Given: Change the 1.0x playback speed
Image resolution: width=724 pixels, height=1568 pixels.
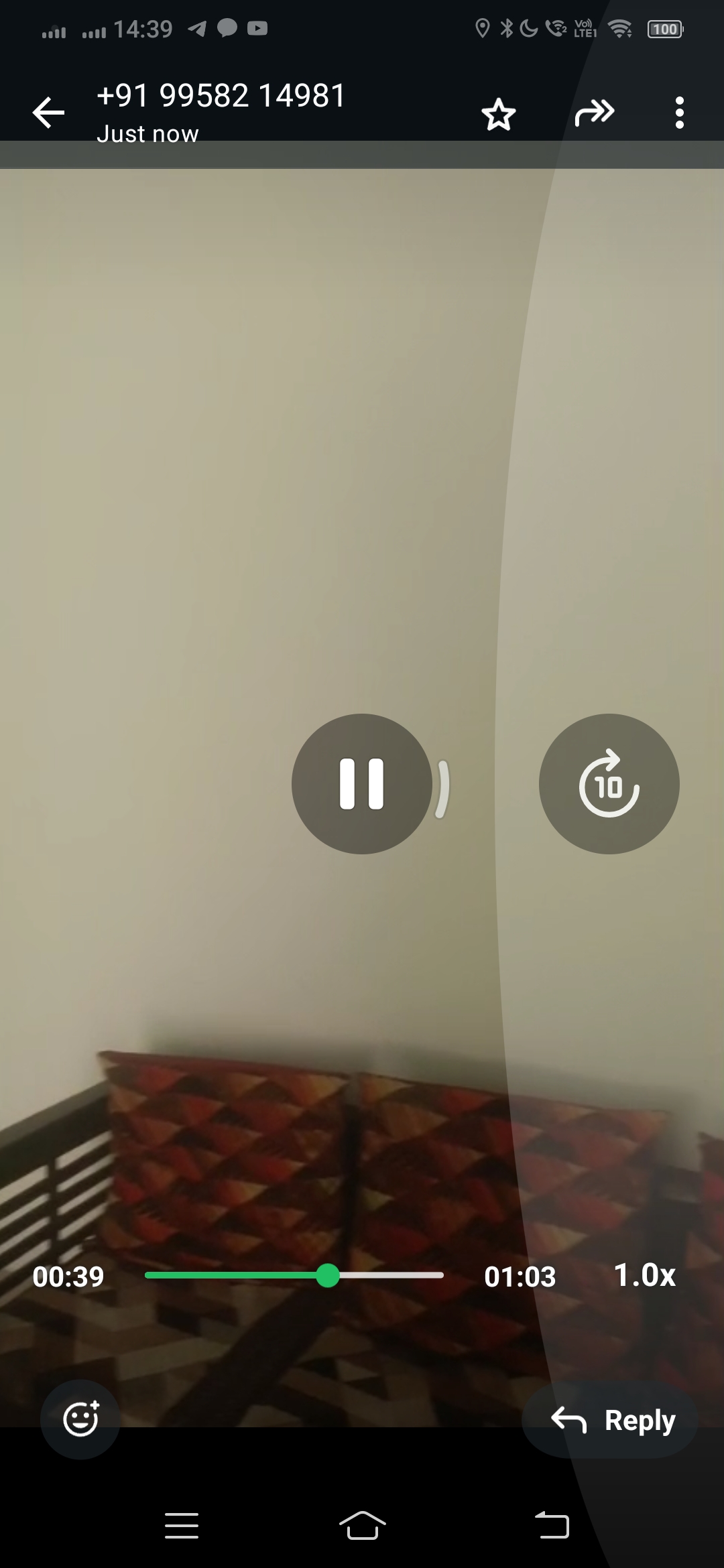Looking at the screenshot, I should pos(644,1275).
